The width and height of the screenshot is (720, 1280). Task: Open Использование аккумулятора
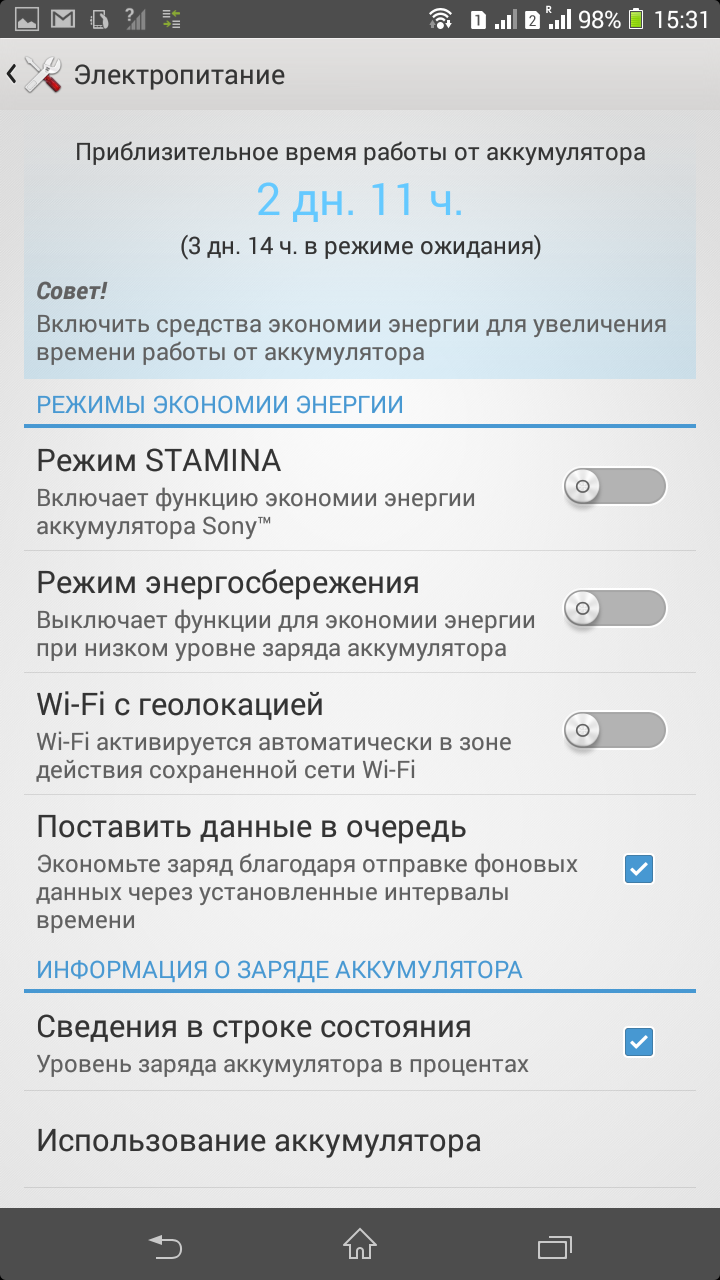click(x=360, y=1140)
